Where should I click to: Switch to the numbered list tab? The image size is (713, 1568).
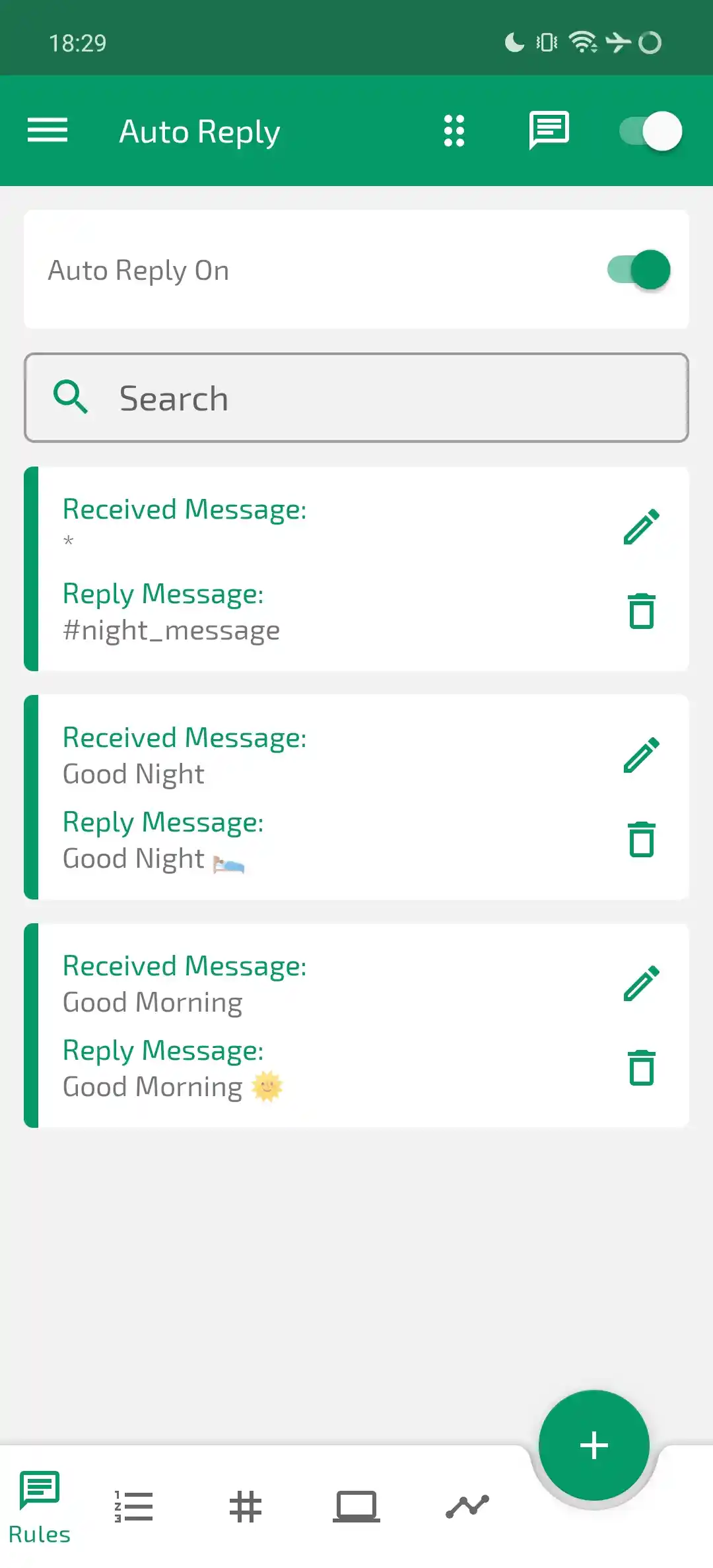134,1507
